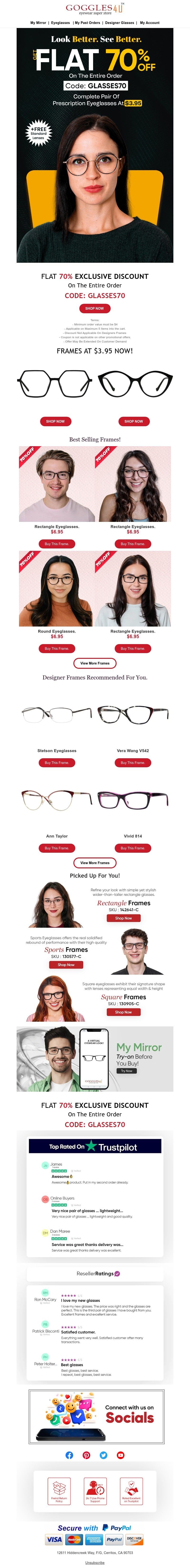Image resolution: width=190 pixels, height=1568 pixels.
Task: Go to My Past Orders
Action: pos(87,23)
